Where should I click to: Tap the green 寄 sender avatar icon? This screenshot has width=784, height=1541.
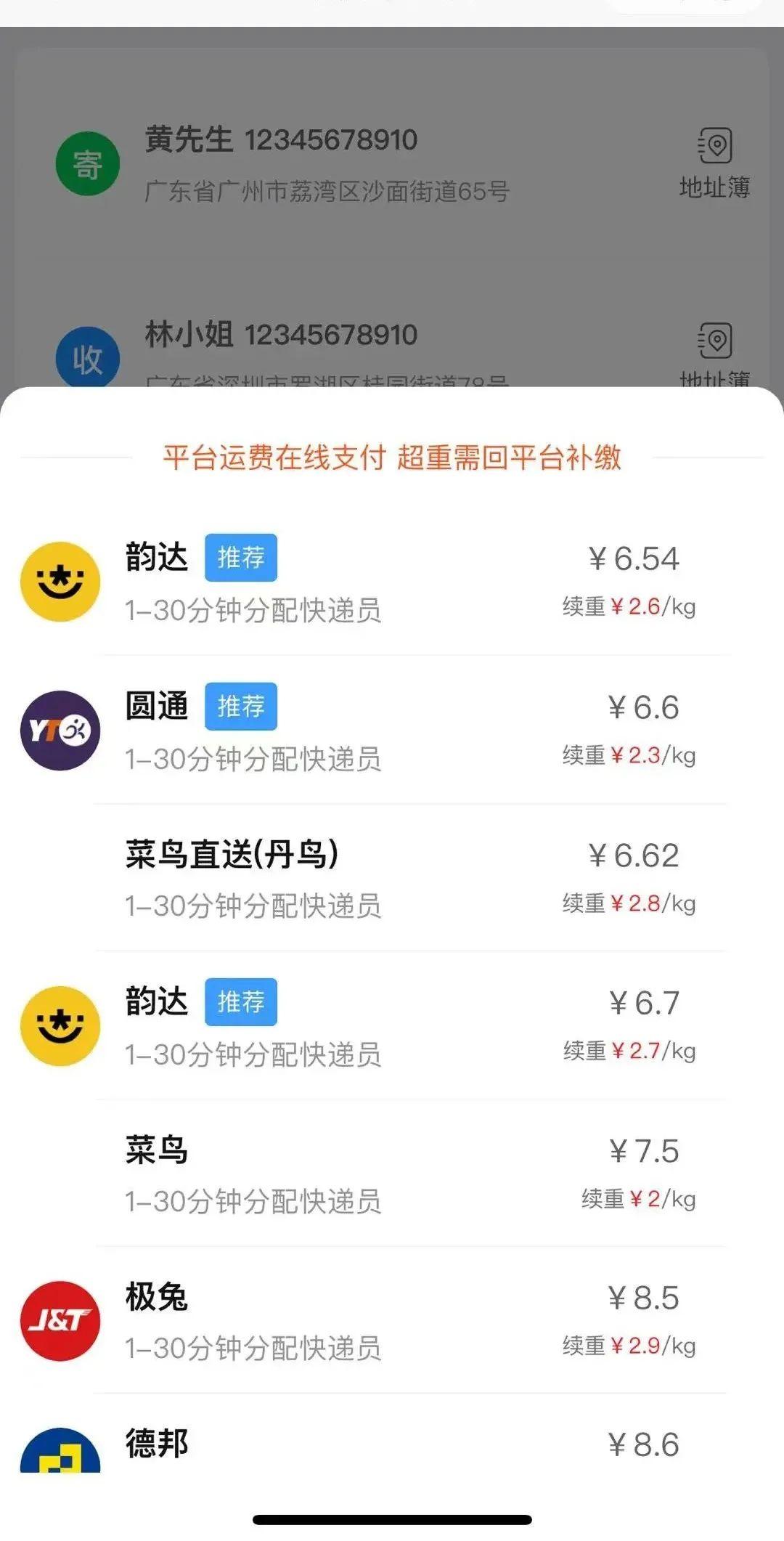[87, 164]
